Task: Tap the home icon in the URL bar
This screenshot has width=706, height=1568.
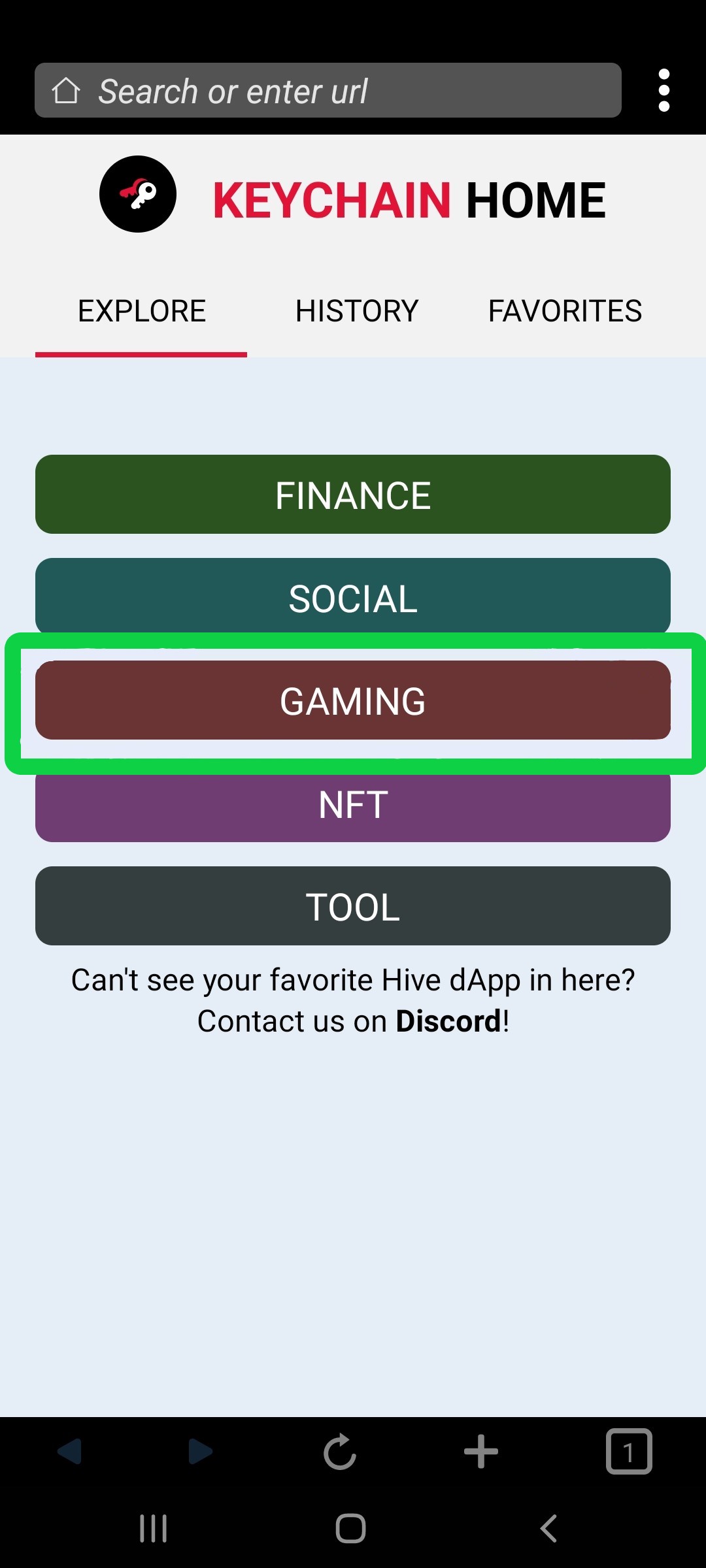Action: pos(65,90)
